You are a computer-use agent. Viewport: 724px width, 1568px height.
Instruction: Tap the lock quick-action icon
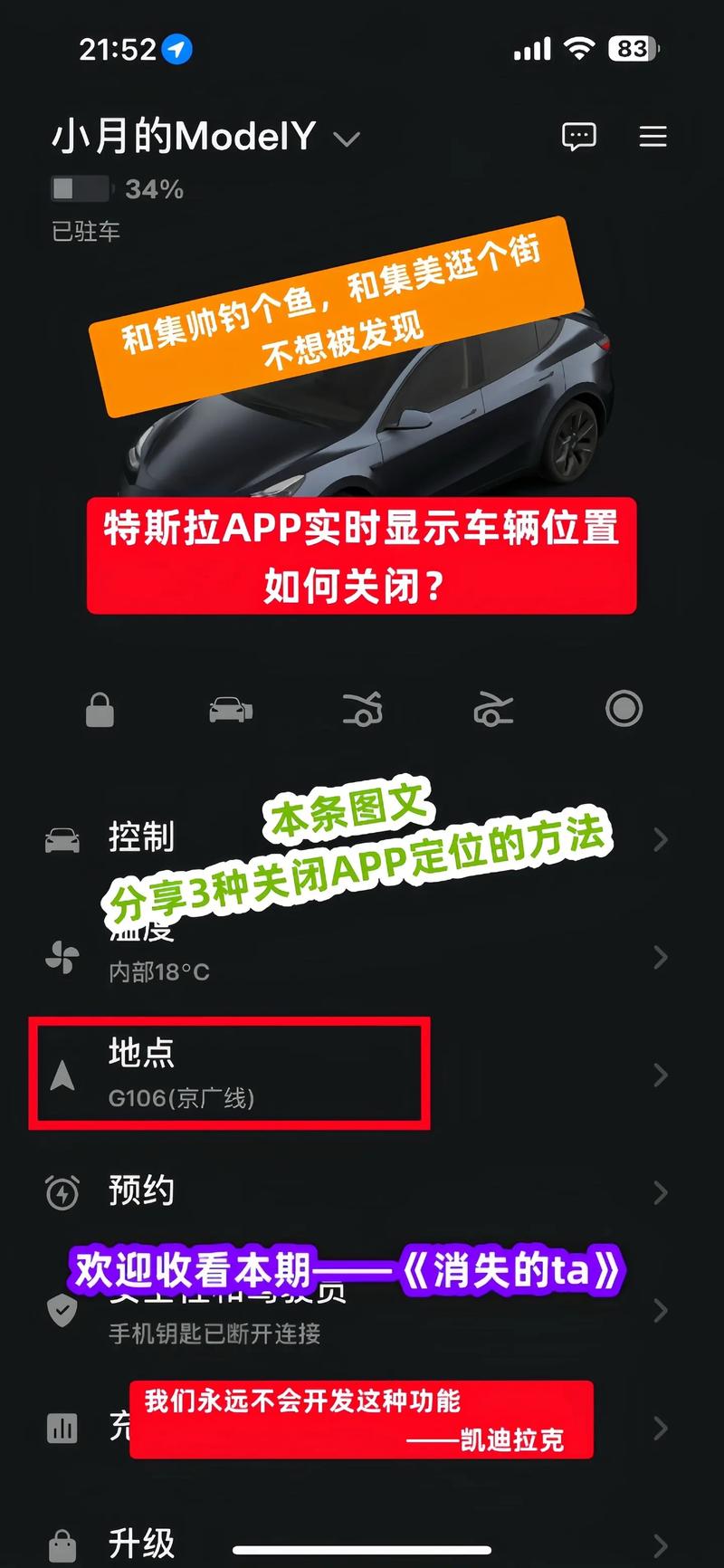pos(100,710)
